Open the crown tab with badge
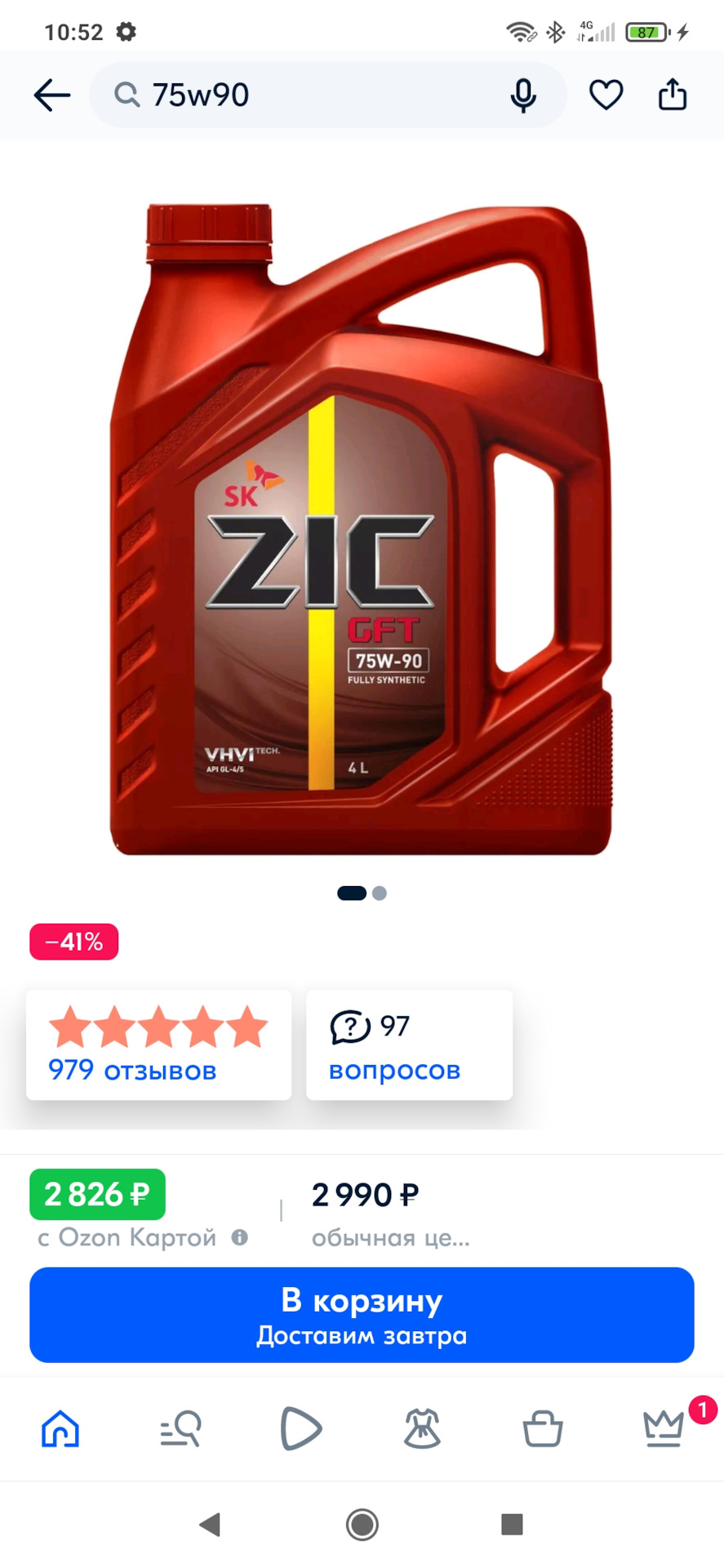Viewport: 724px width, 1568px height. click(x=664, y=1428)
